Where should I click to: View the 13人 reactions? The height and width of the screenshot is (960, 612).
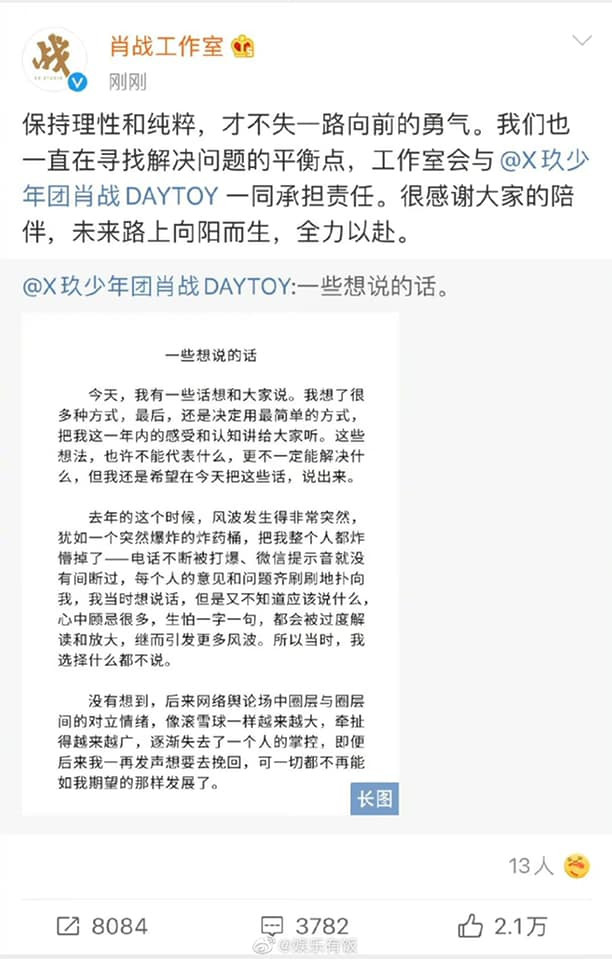[547, 865]
